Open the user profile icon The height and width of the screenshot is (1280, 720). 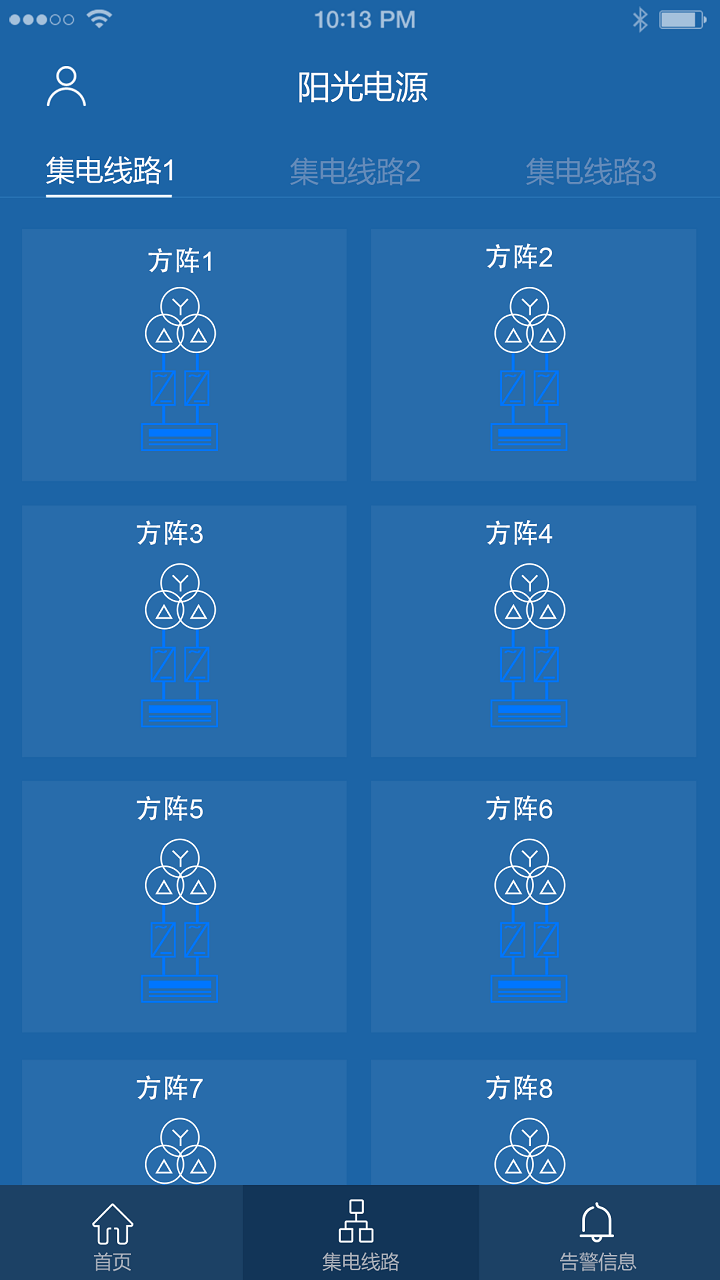tap(67, 86)
